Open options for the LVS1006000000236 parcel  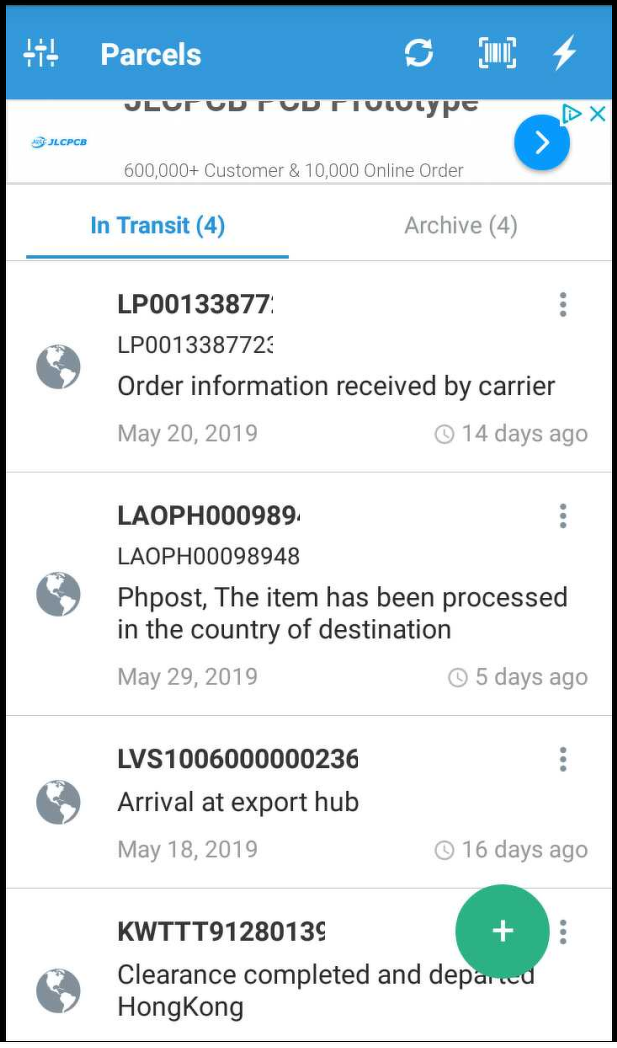[x=563, y=760]
